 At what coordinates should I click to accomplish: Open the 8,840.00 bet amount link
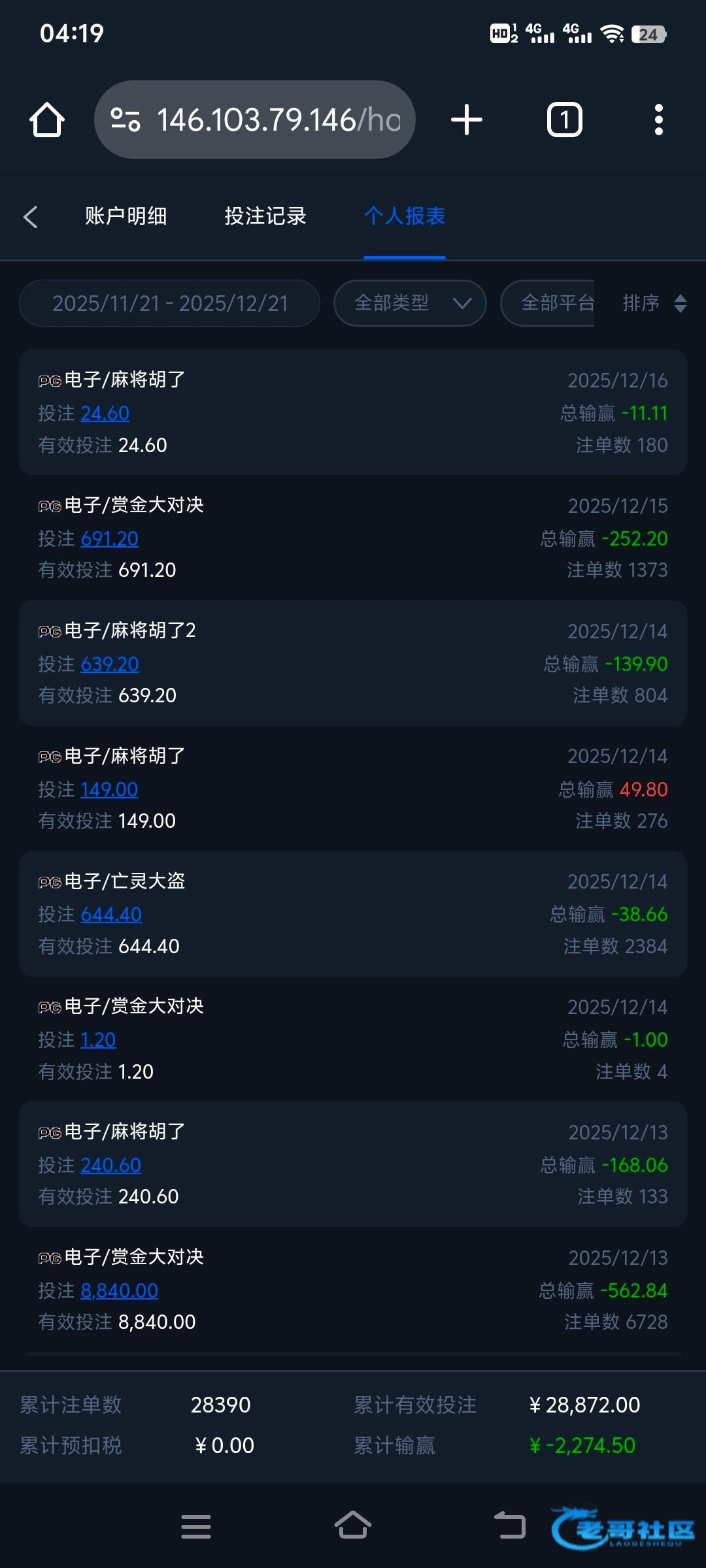(120, 1290)
